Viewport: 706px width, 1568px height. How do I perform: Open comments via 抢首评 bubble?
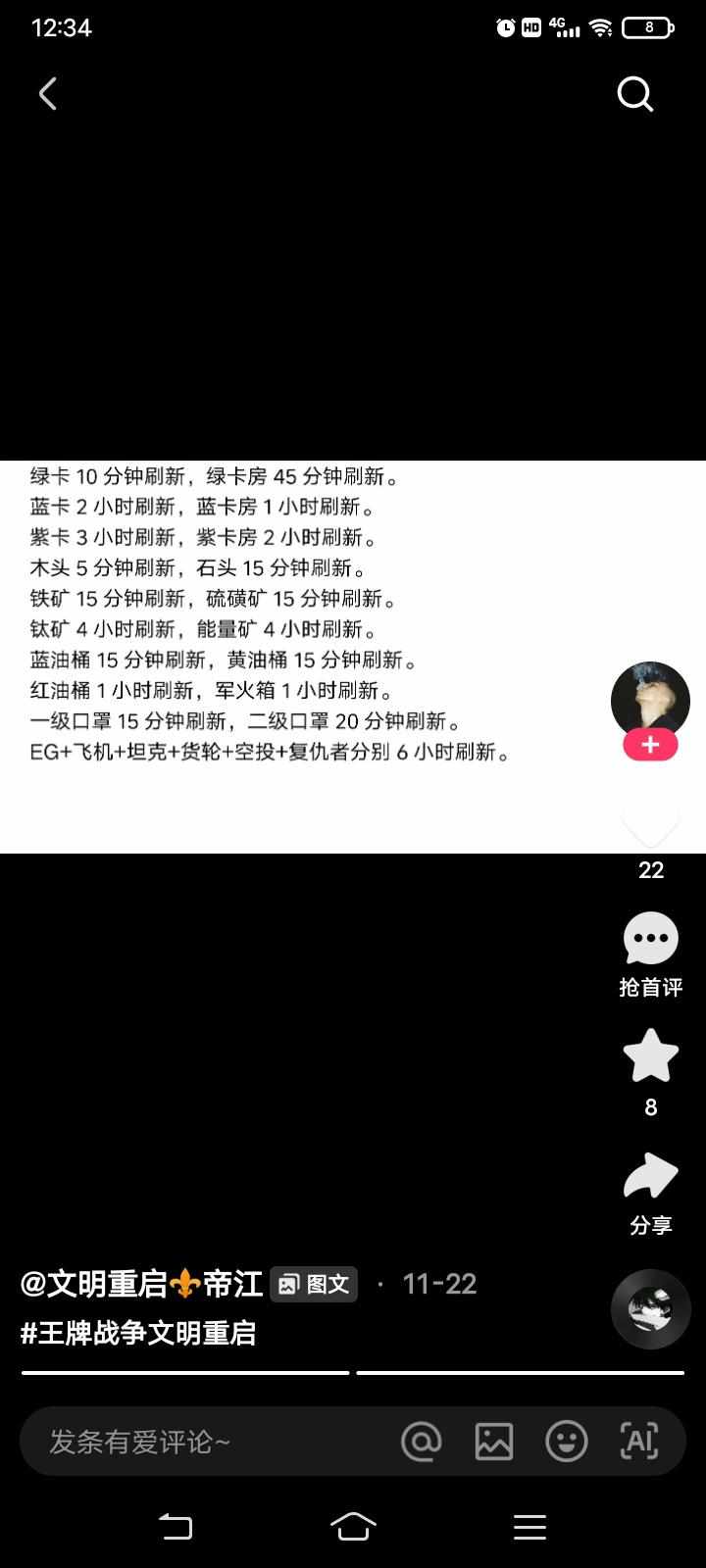point(650,939)
